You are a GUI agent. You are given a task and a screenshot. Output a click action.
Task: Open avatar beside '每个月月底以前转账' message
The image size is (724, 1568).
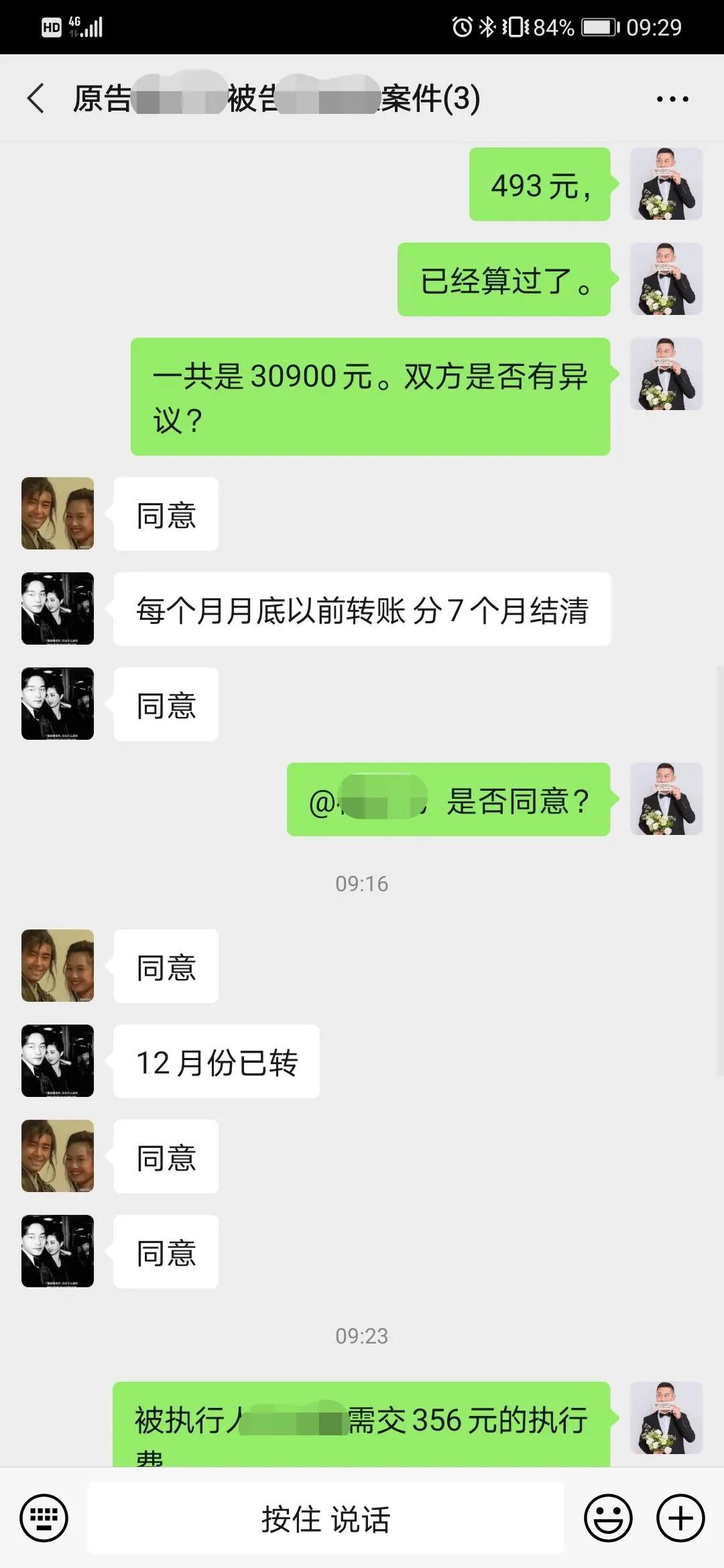(58, 608)
